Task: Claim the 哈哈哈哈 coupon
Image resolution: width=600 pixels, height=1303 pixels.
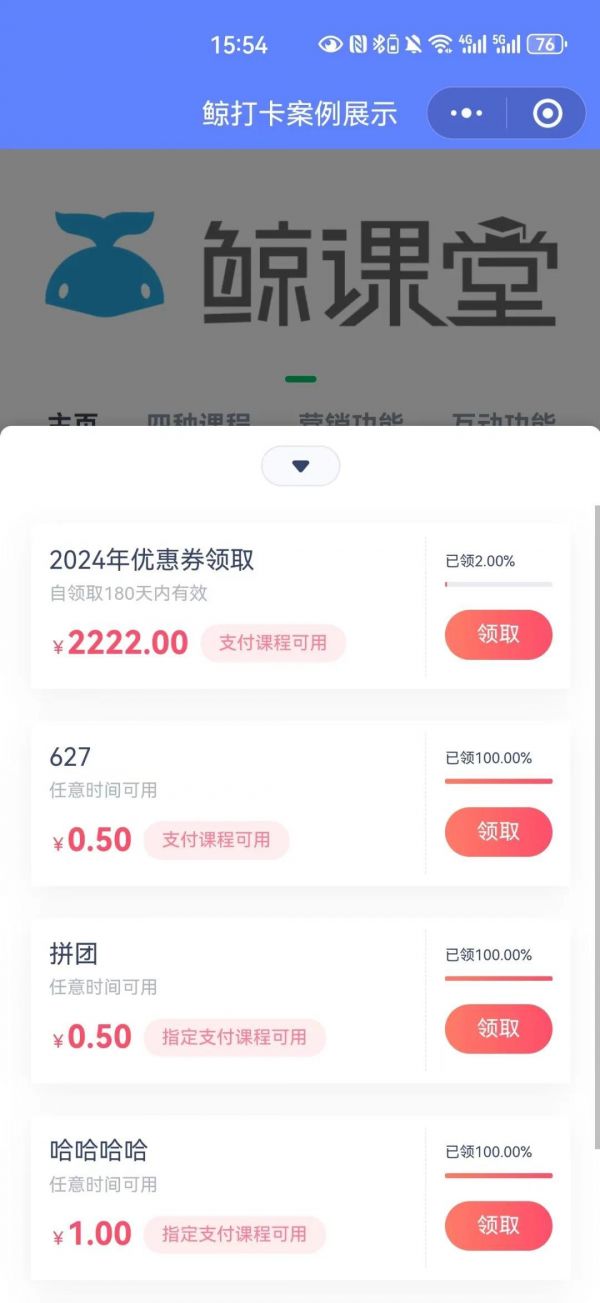Action: click(x=498, y=1225)
